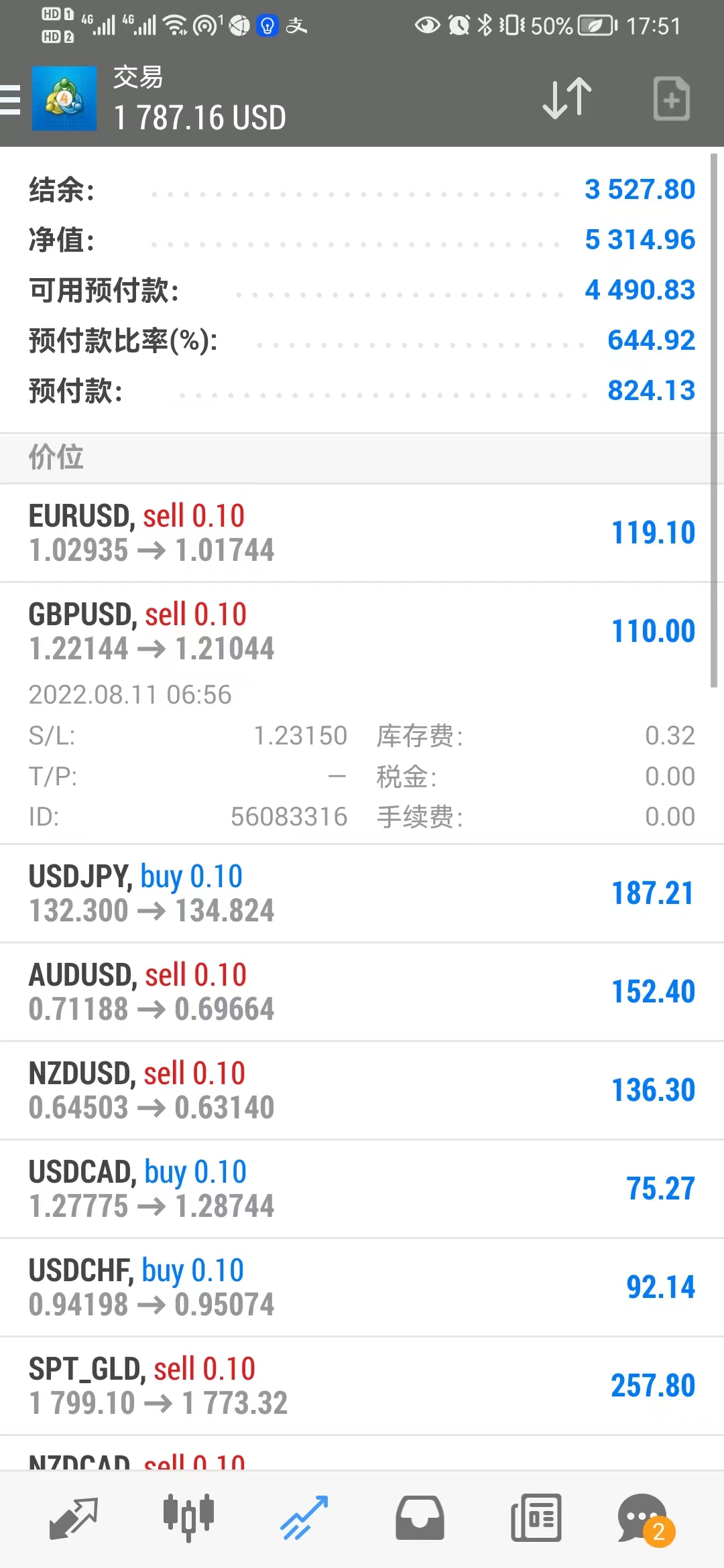Switch to the Quotes tab
Image resolution: width=724 pixels, height=1568 pixels.
73,1518
